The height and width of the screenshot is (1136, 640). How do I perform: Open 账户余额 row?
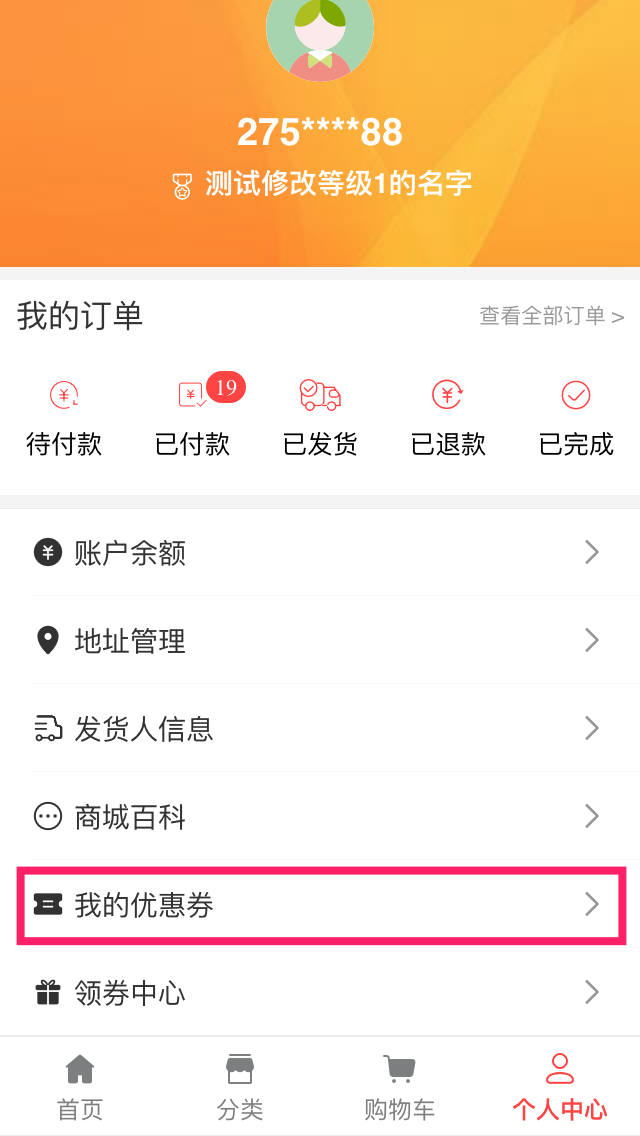(x=320, y=552)
